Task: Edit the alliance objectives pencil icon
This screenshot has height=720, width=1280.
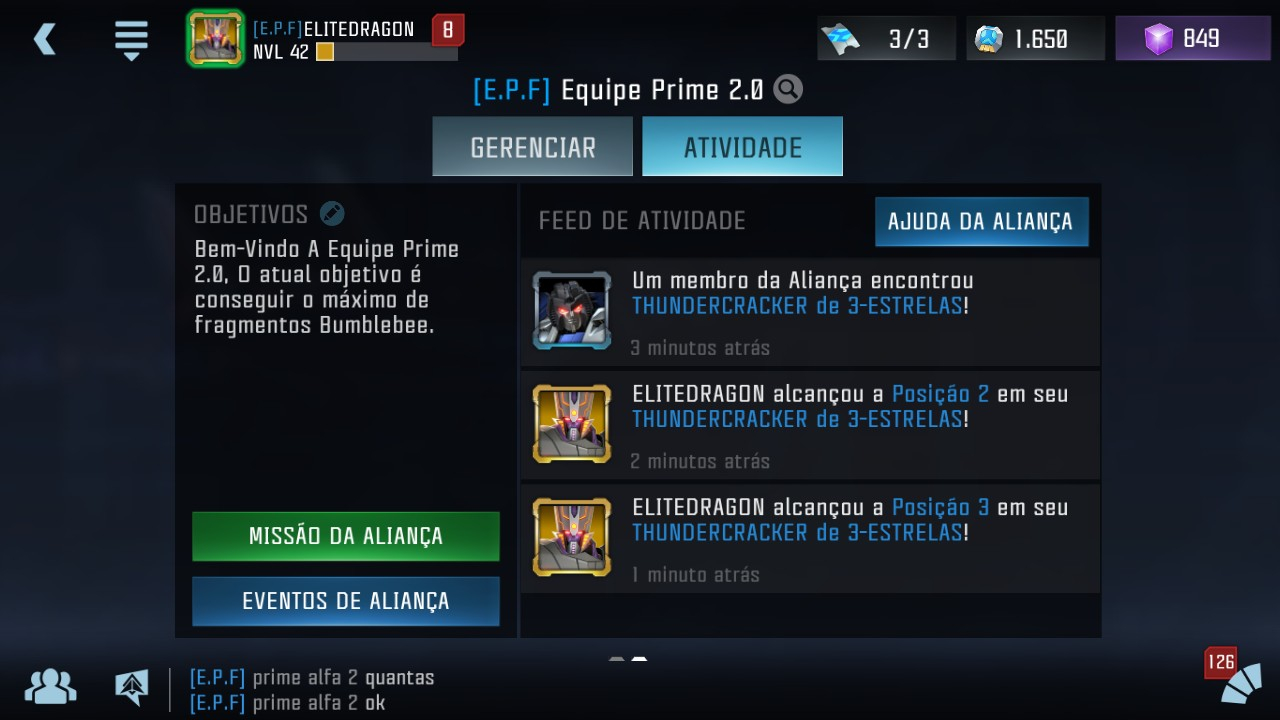Action: coord(332,214)
